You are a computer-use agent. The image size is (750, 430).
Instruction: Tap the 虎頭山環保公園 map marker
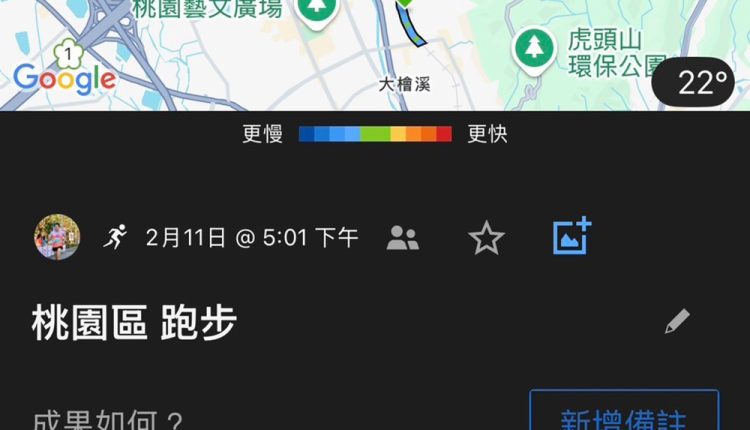coord(535,47)
